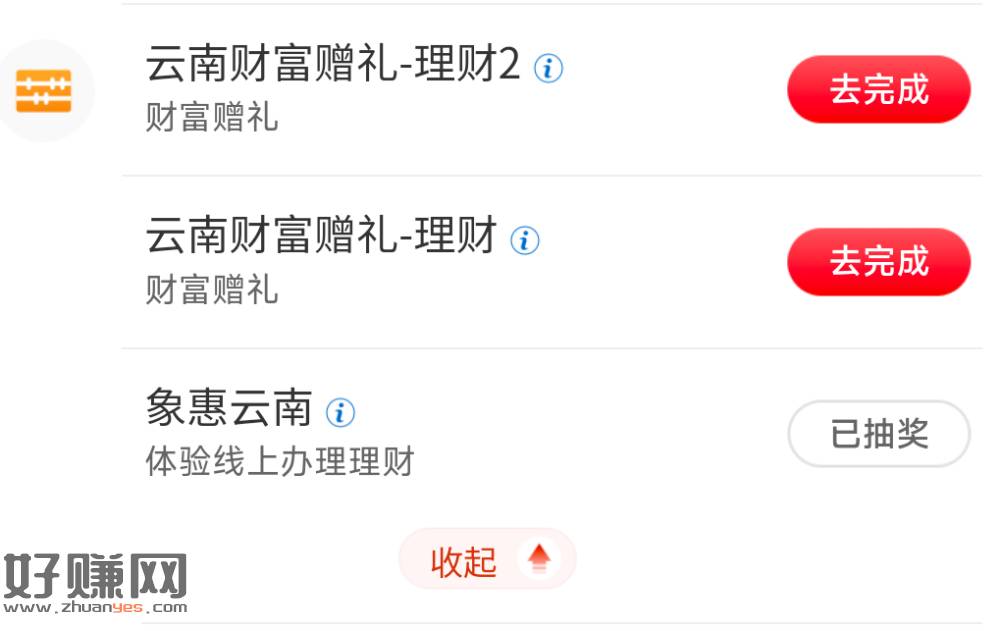Tap 去完成 for 云南财富赠礼-理财
Viewport: 1000px width, 631px height.
[878, 262]
